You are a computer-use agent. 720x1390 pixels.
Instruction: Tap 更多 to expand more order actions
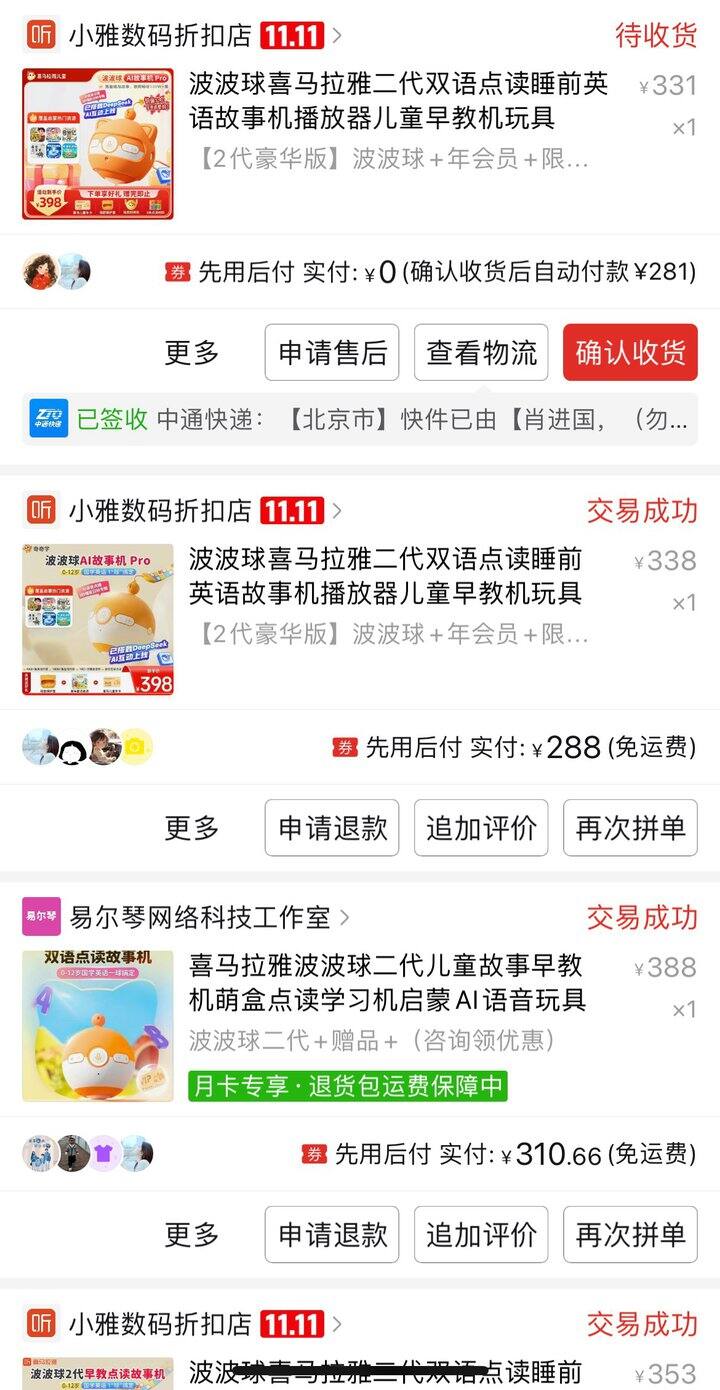pos(191,352)
